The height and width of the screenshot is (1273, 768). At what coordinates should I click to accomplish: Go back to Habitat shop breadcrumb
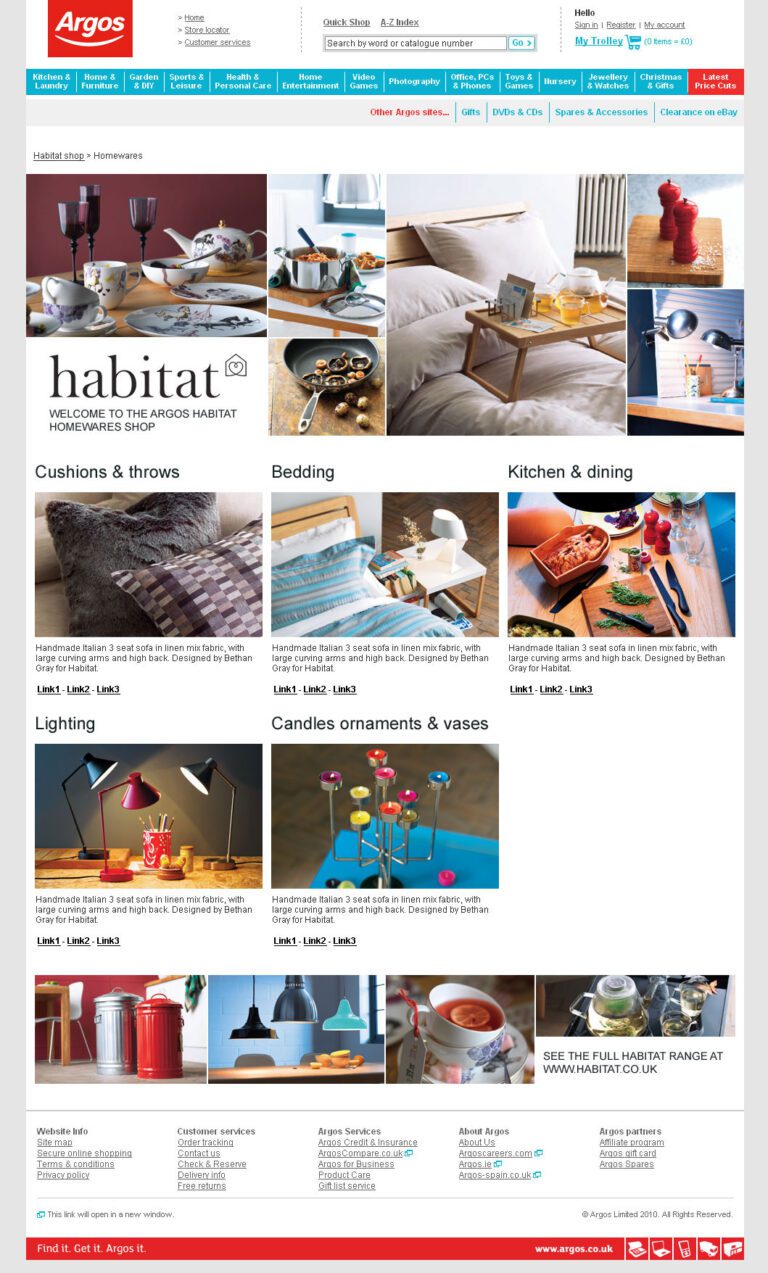click(x=59, y=156)
